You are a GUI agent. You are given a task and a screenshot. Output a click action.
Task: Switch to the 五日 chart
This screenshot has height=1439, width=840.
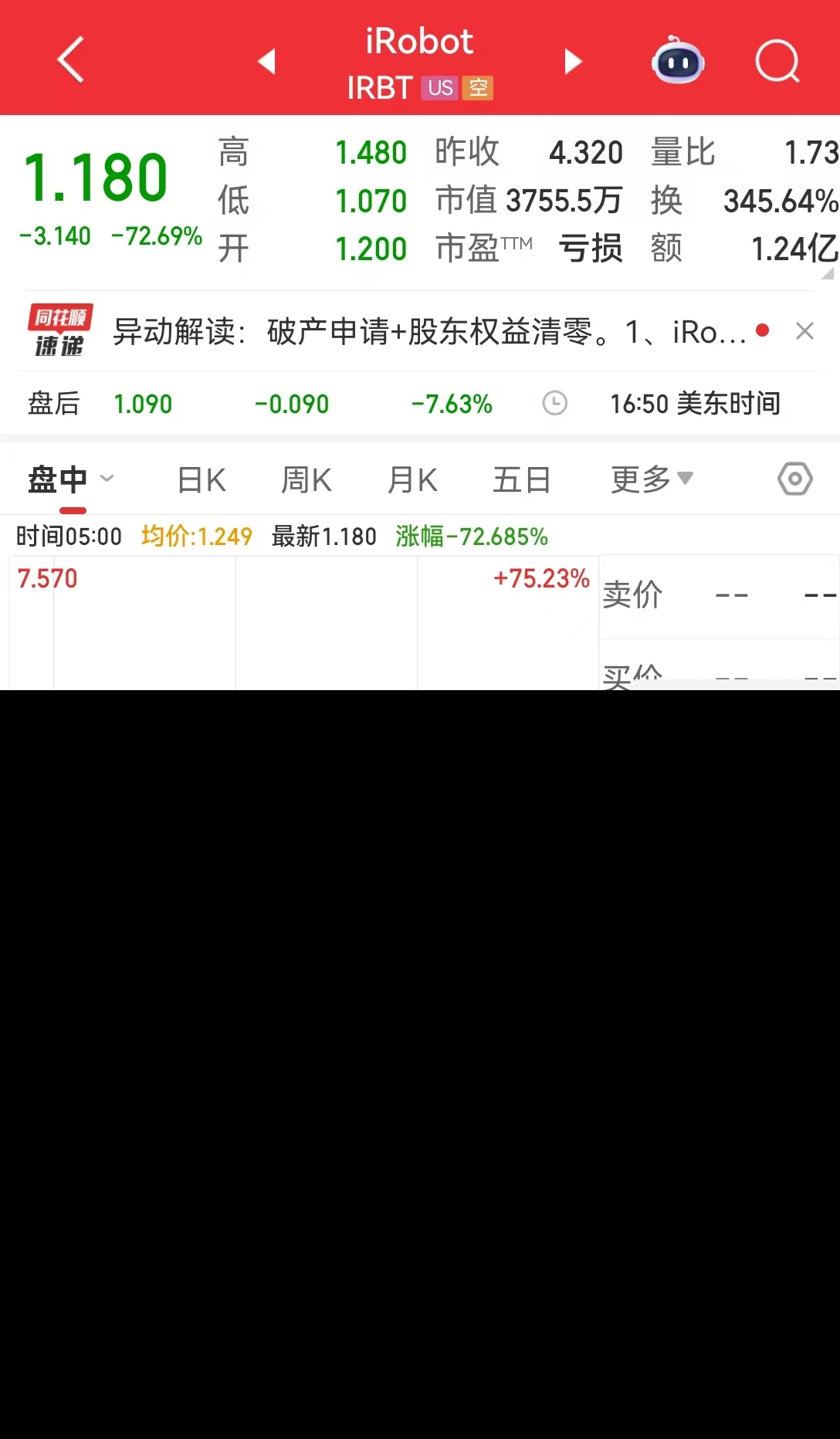[x=522, y=479]
